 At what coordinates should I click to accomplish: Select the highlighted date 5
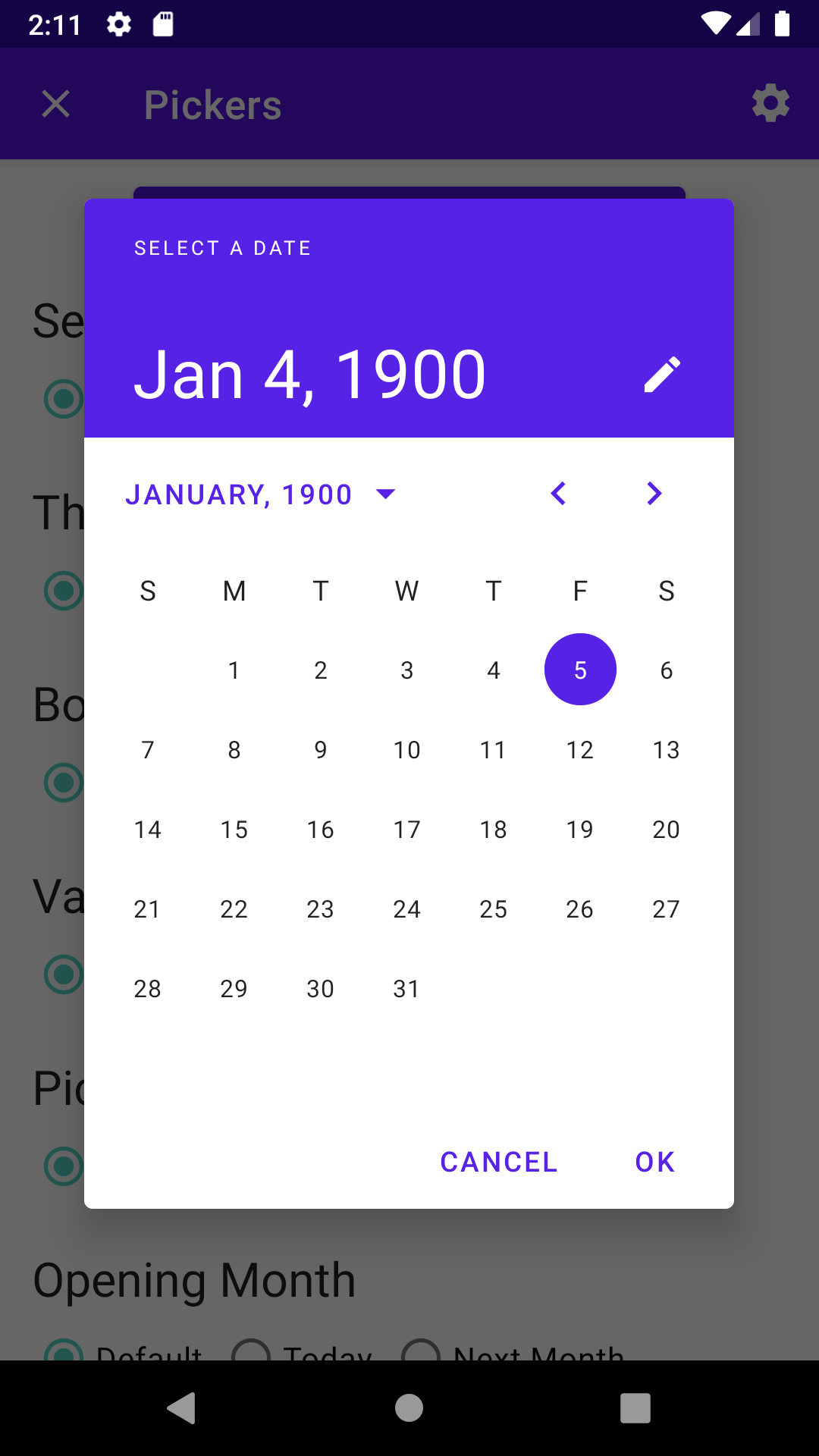pos(580,670)
